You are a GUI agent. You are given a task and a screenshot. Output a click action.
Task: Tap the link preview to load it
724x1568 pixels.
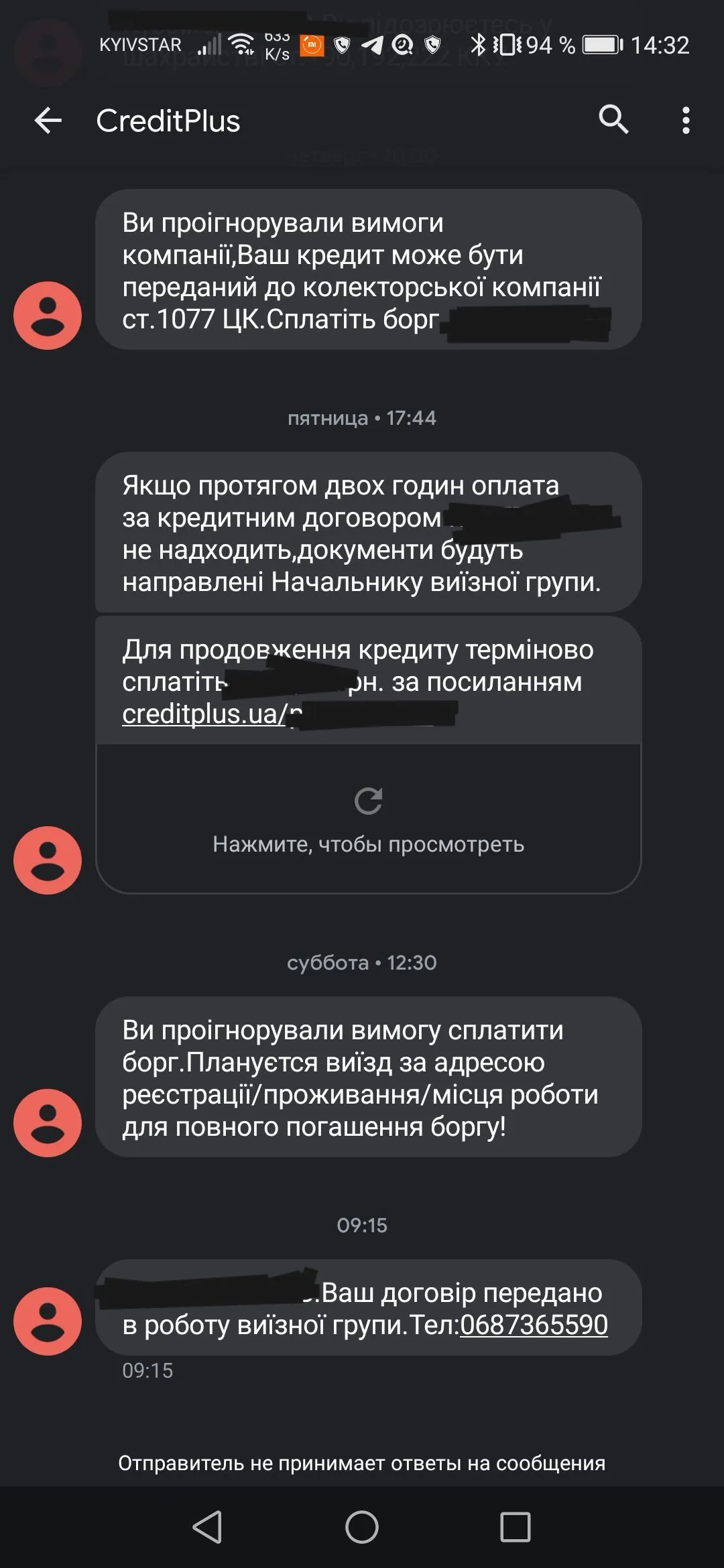[368, 819]
